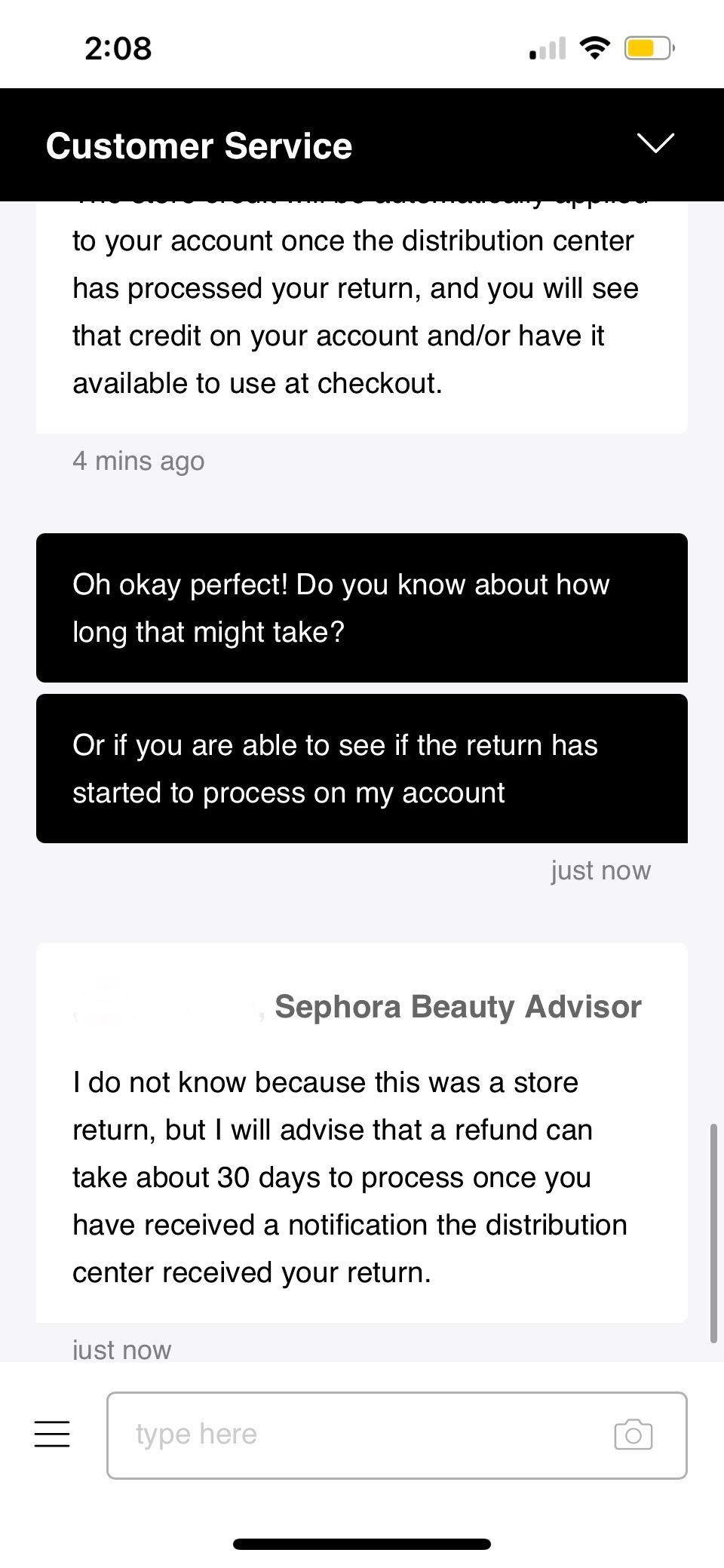Tap the Sephora Beauty Advisor name label
The height and width of the screenshot is (1568, 724).
456,1006
